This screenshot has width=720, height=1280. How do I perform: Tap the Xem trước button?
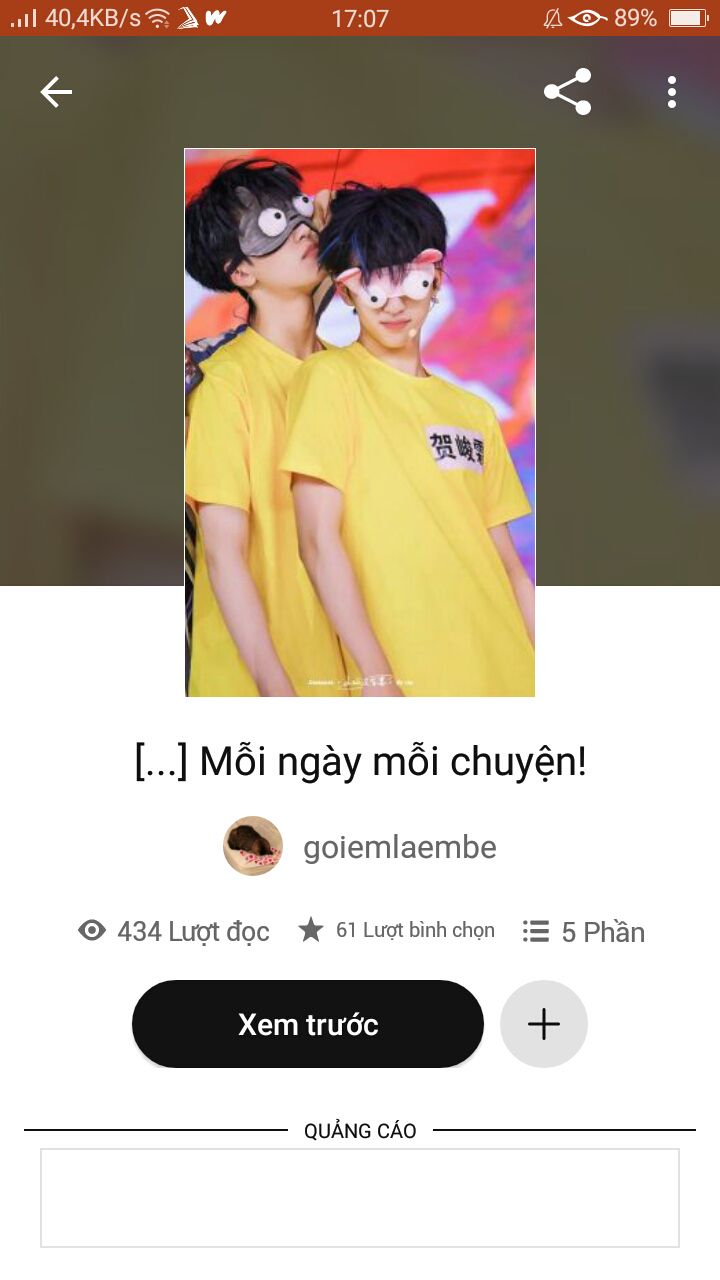308,1024
